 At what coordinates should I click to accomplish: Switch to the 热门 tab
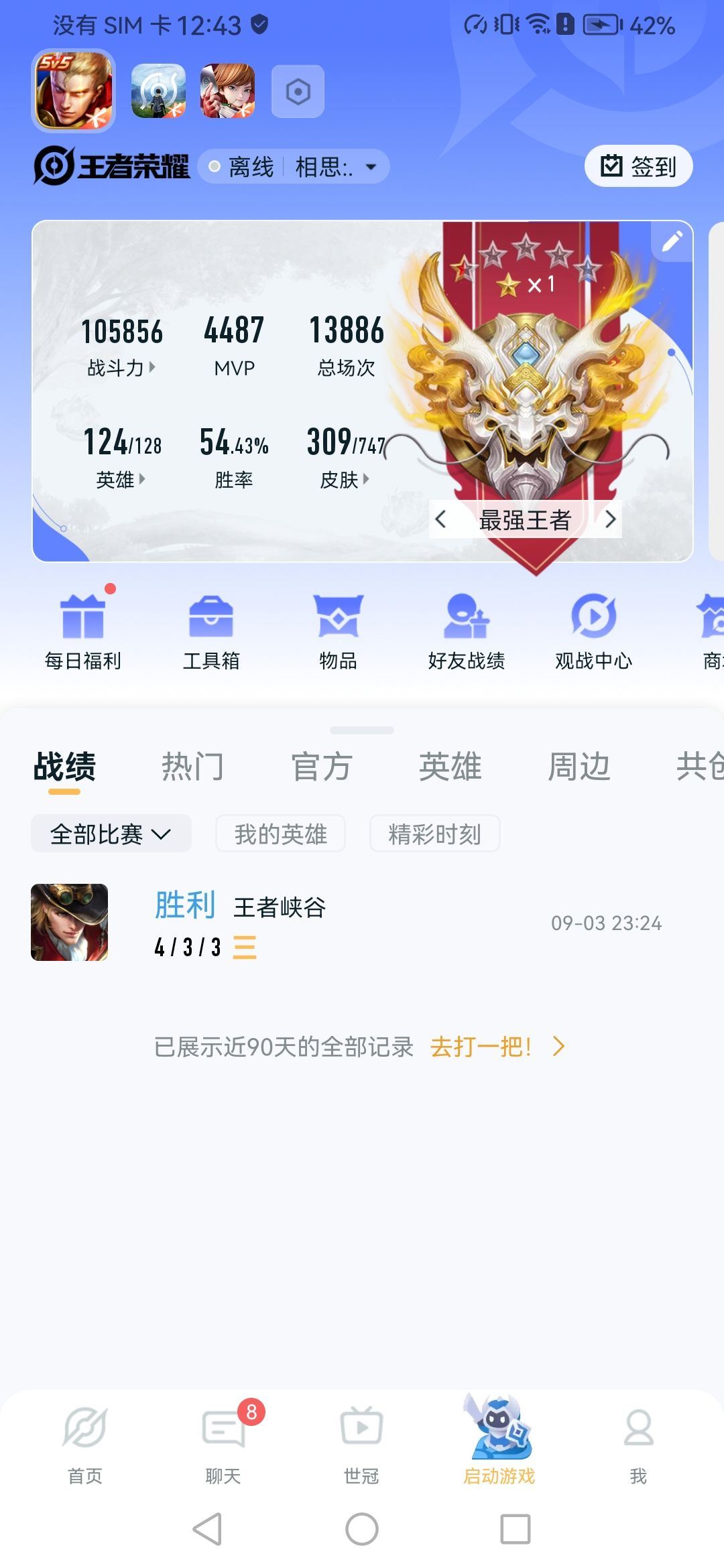tap(192, 766)
